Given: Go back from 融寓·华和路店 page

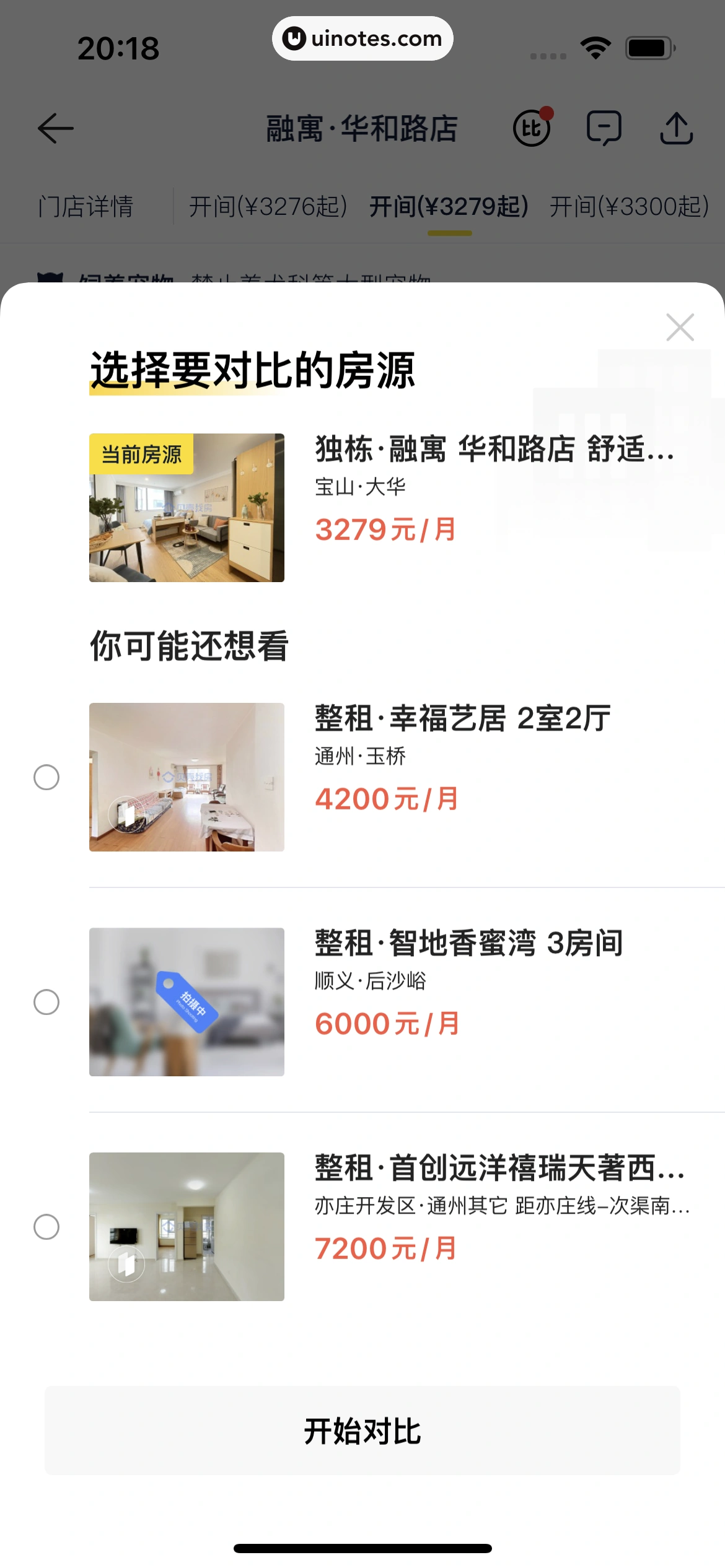Looking at the screenshot, I should (x=56, y=129).
